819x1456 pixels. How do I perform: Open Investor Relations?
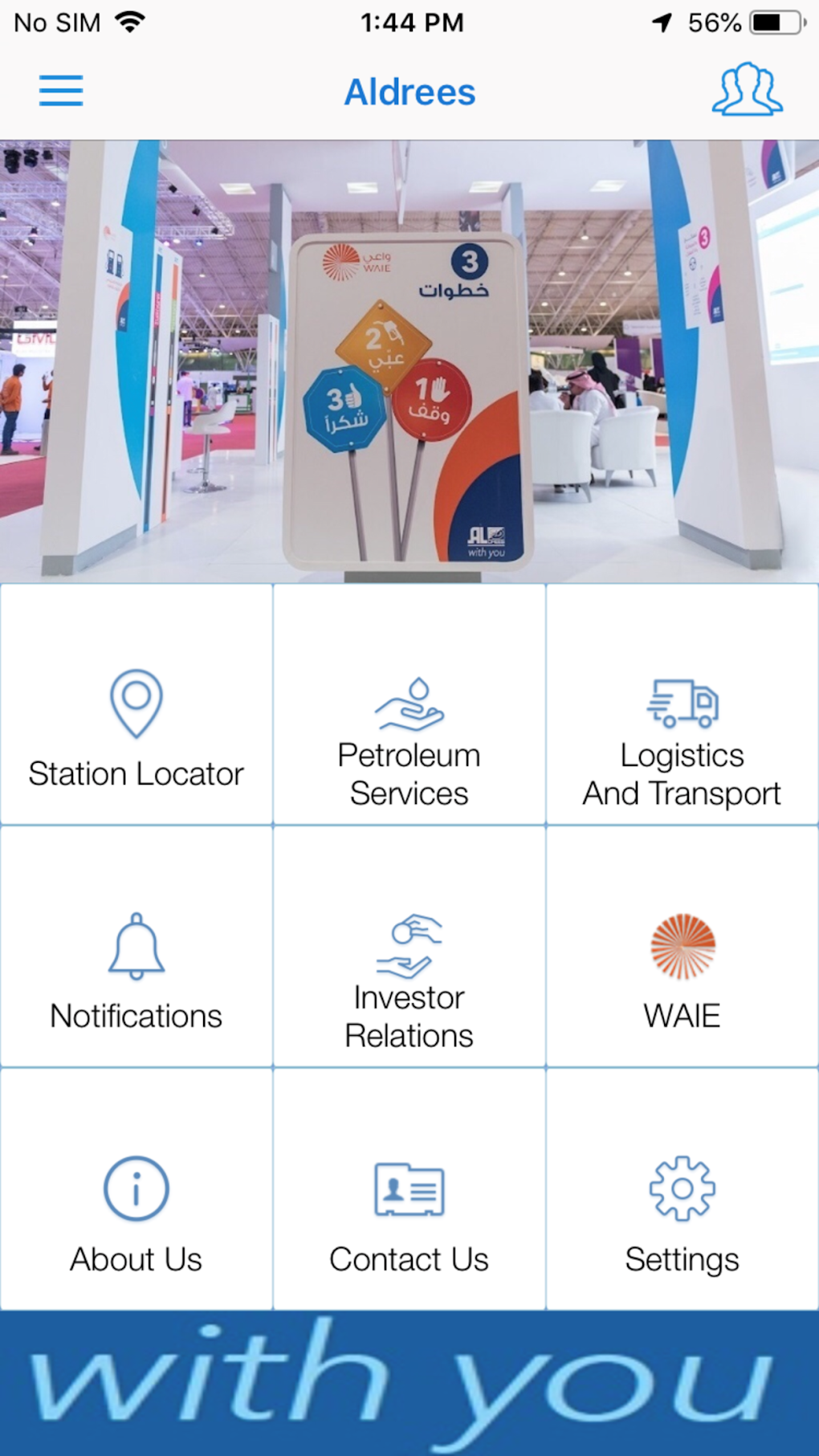(x=409, y=981)
